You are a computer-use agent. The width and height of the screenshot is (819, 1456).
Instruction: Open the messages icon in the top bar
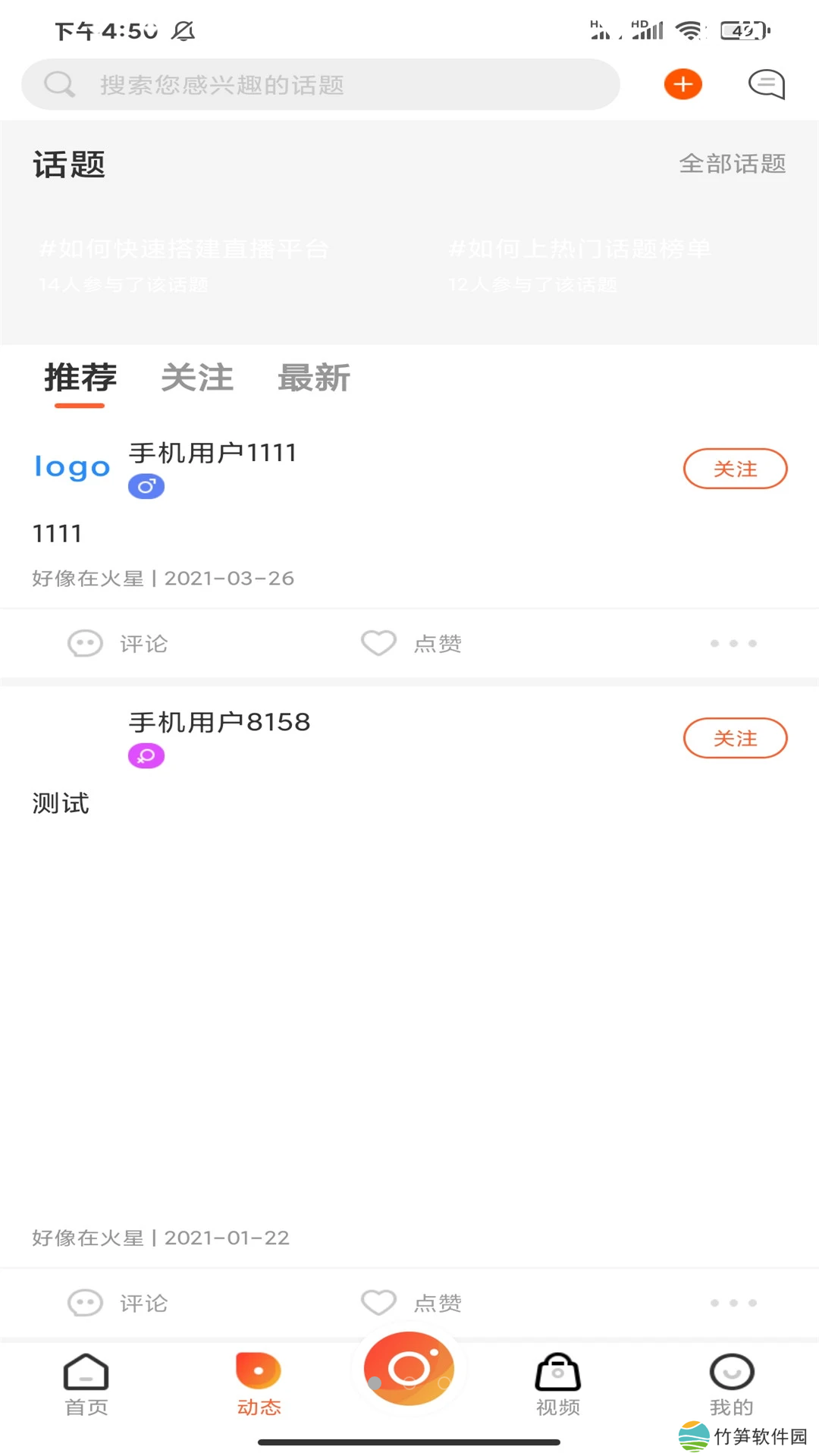click(x=766, y=84)
